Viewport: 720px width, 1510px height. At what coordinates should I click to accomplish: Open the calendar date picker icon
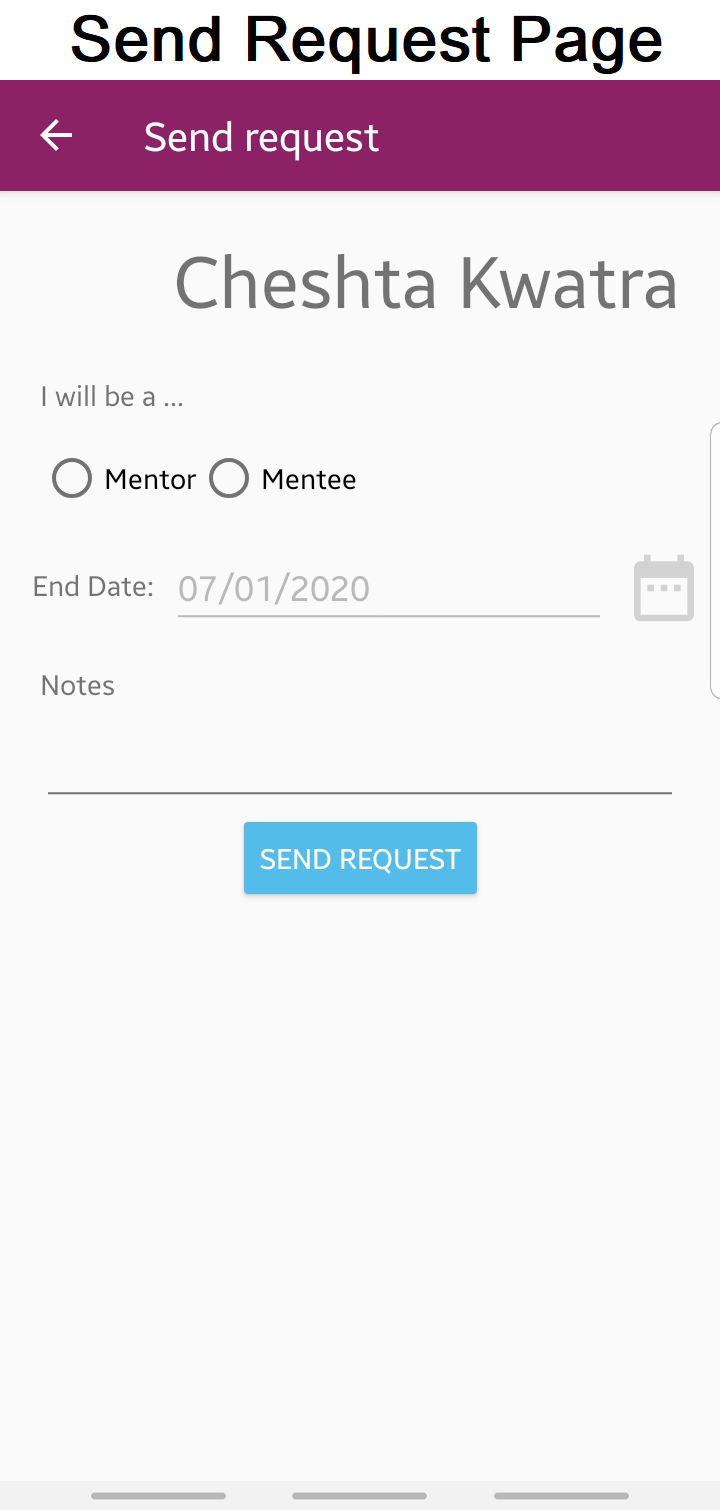(664, 588)
